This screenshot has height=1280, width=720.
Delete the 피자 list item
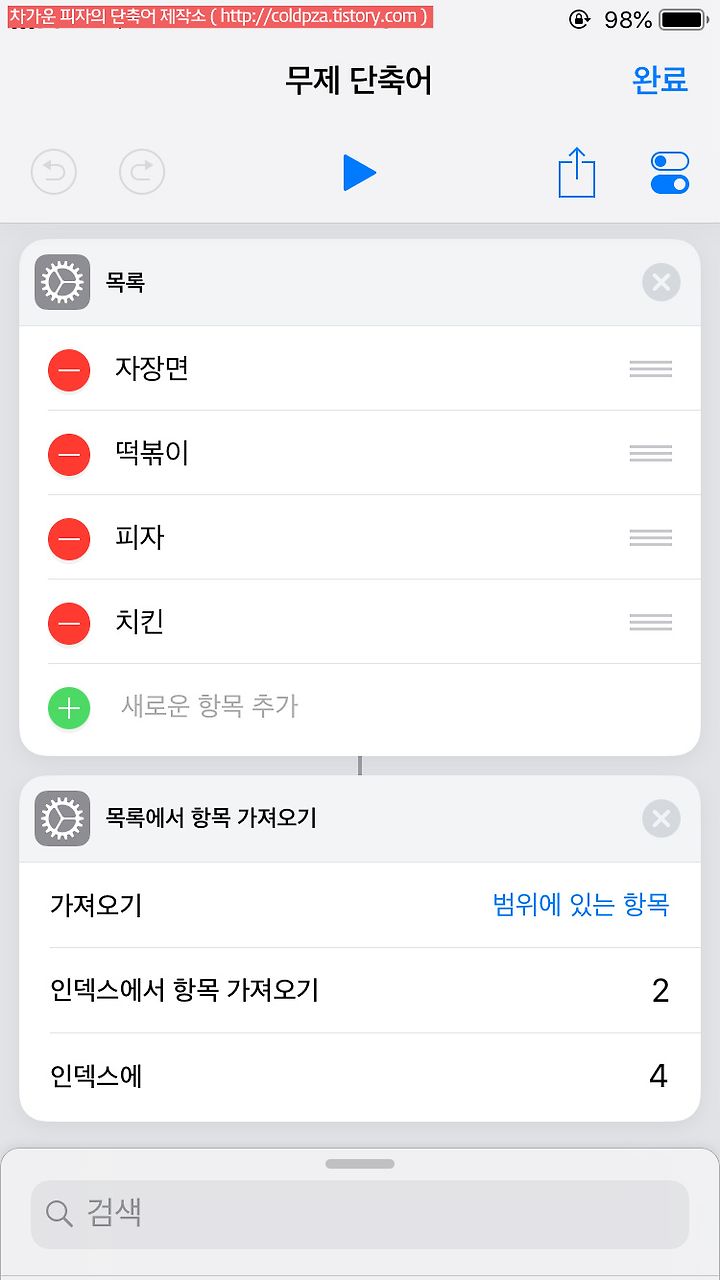pyautogui.click(x=69, y=539)
